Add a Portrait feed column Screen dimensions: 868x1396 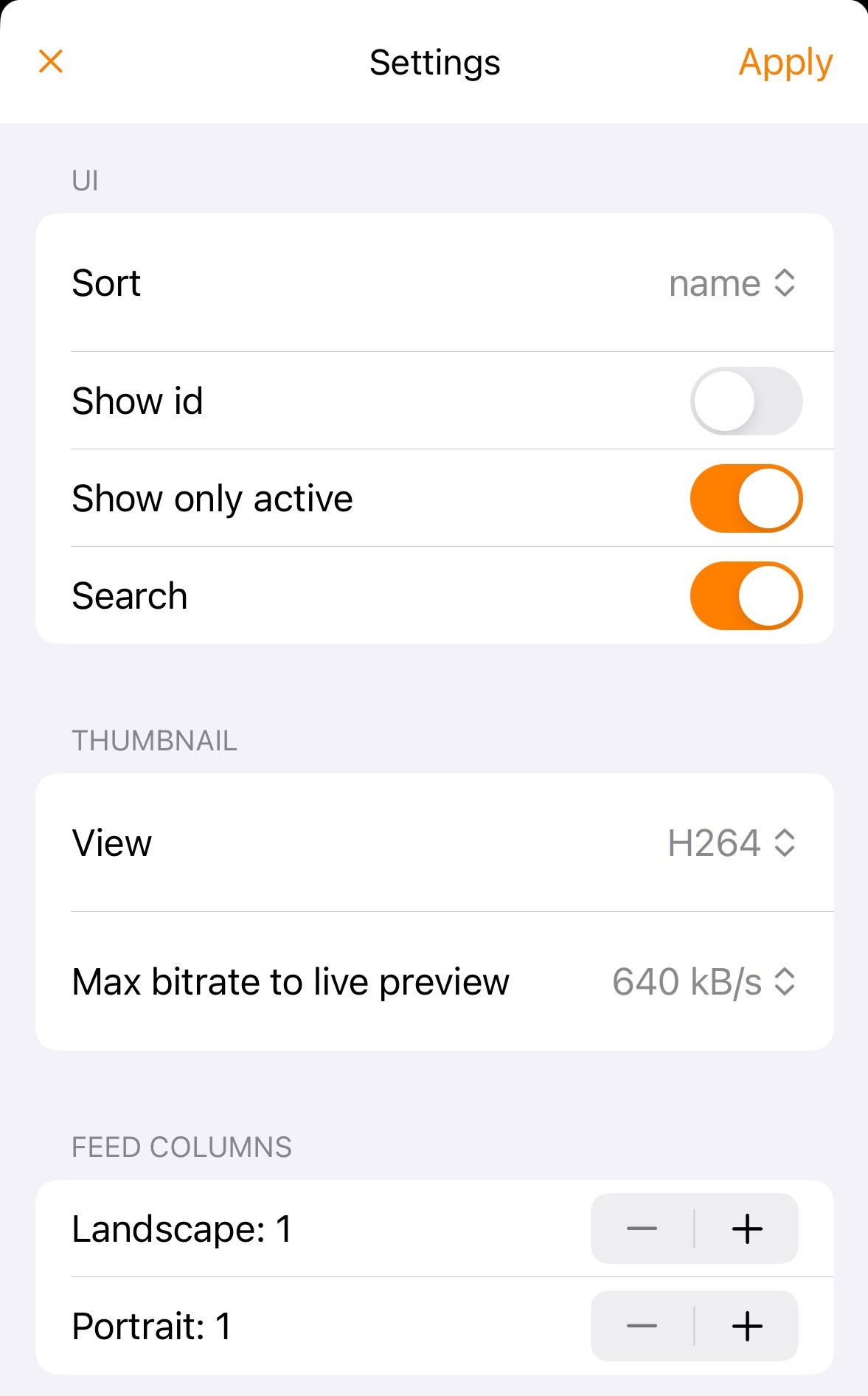point(747,1326)
